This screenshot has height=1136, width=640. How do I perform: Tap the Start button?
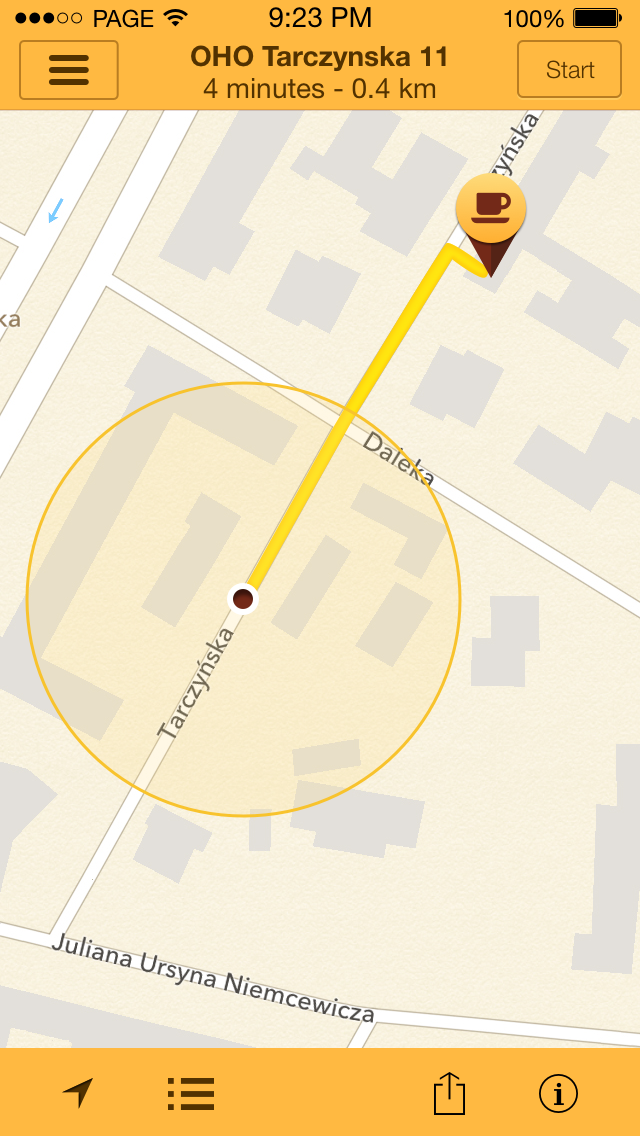point(569,70)
